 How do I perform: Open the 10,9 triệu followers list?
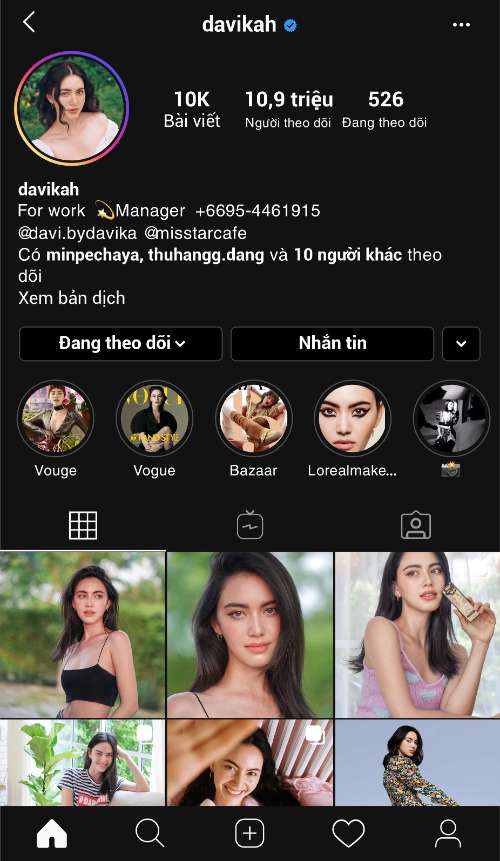pyautogui.click(x=288, y=109)
